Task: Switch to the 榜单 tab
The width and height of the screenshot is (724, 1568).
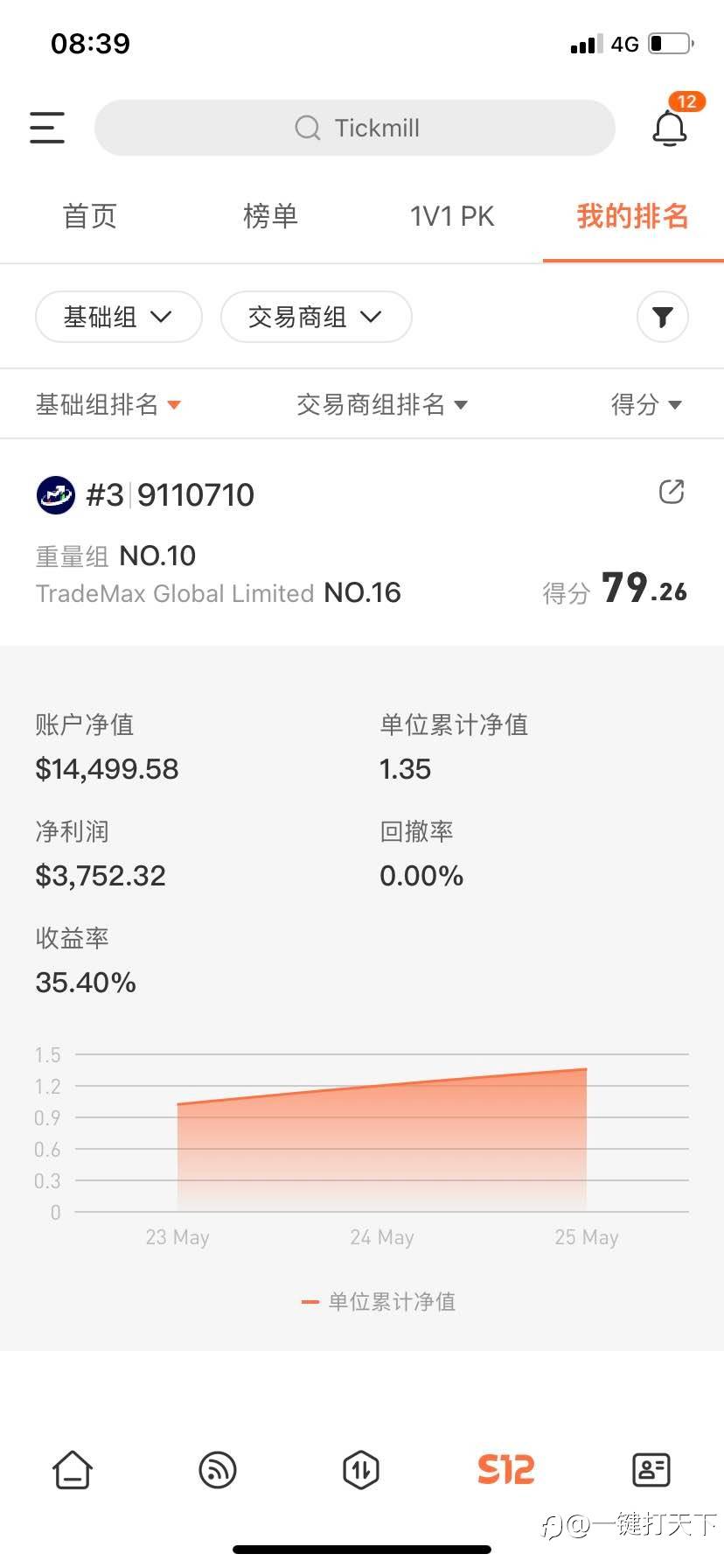Action: pyautogui.click(x=271, y=216)
